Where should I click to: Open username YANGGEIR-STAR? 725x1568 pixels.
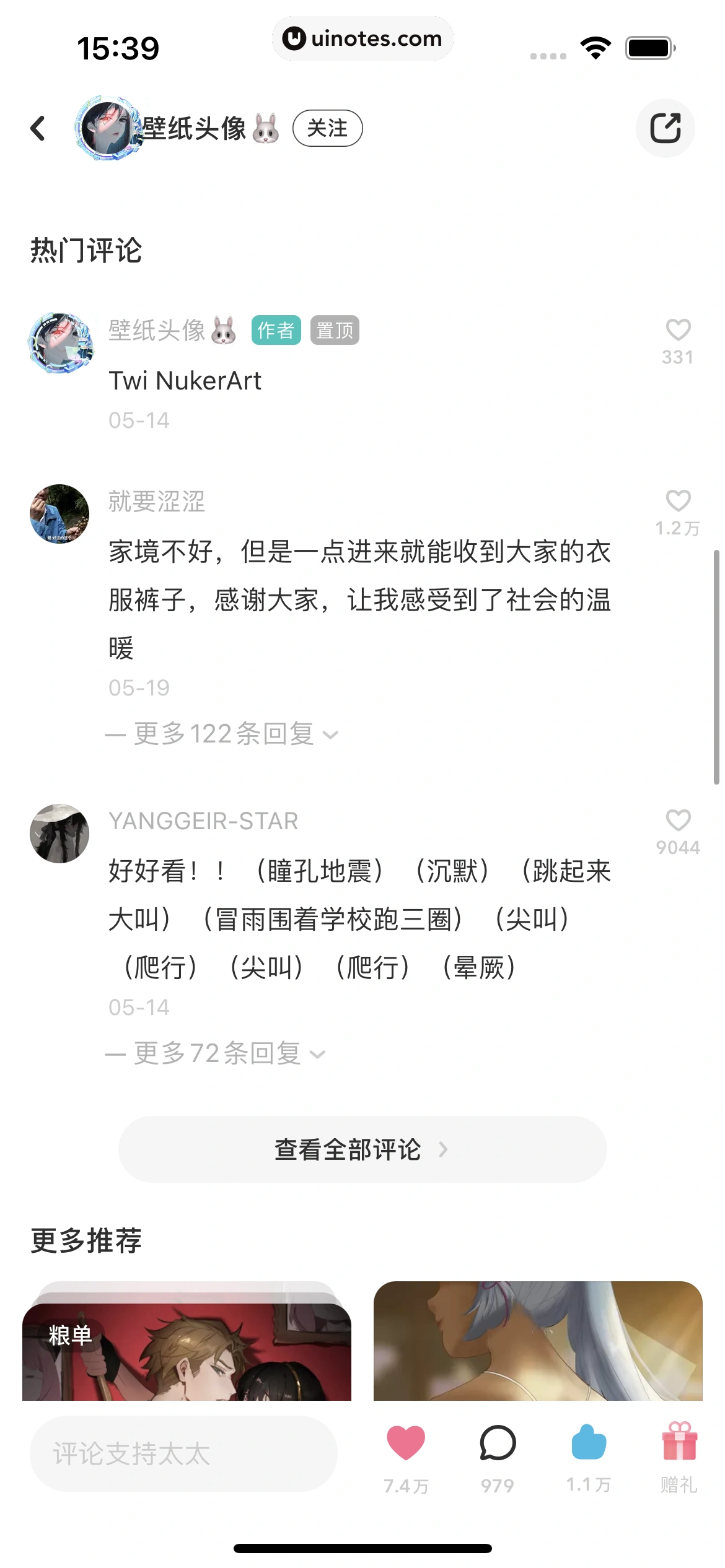(x=204, y=821)
